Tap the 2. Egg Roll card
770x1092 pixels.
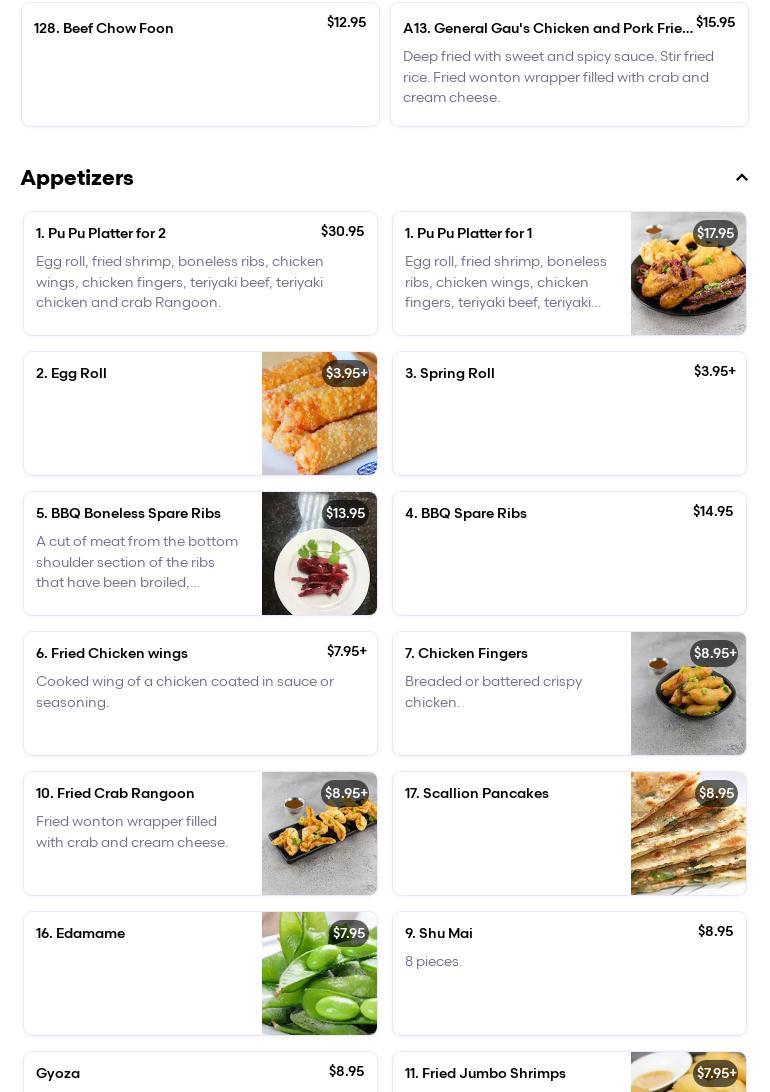200,413
